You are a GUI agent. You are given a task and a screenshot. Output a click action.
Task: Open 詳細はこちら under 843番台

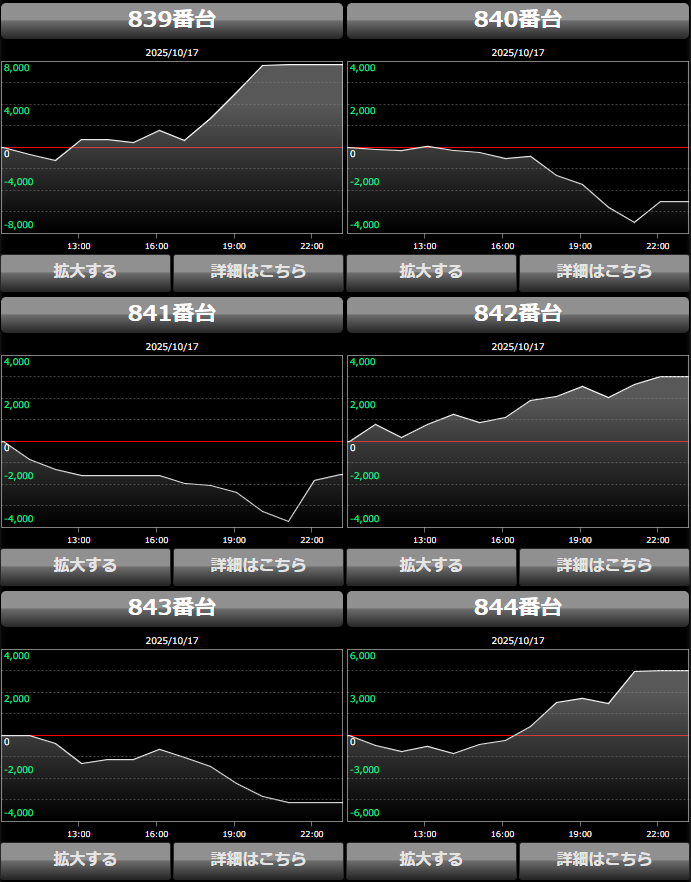click(x=258, y=859)
